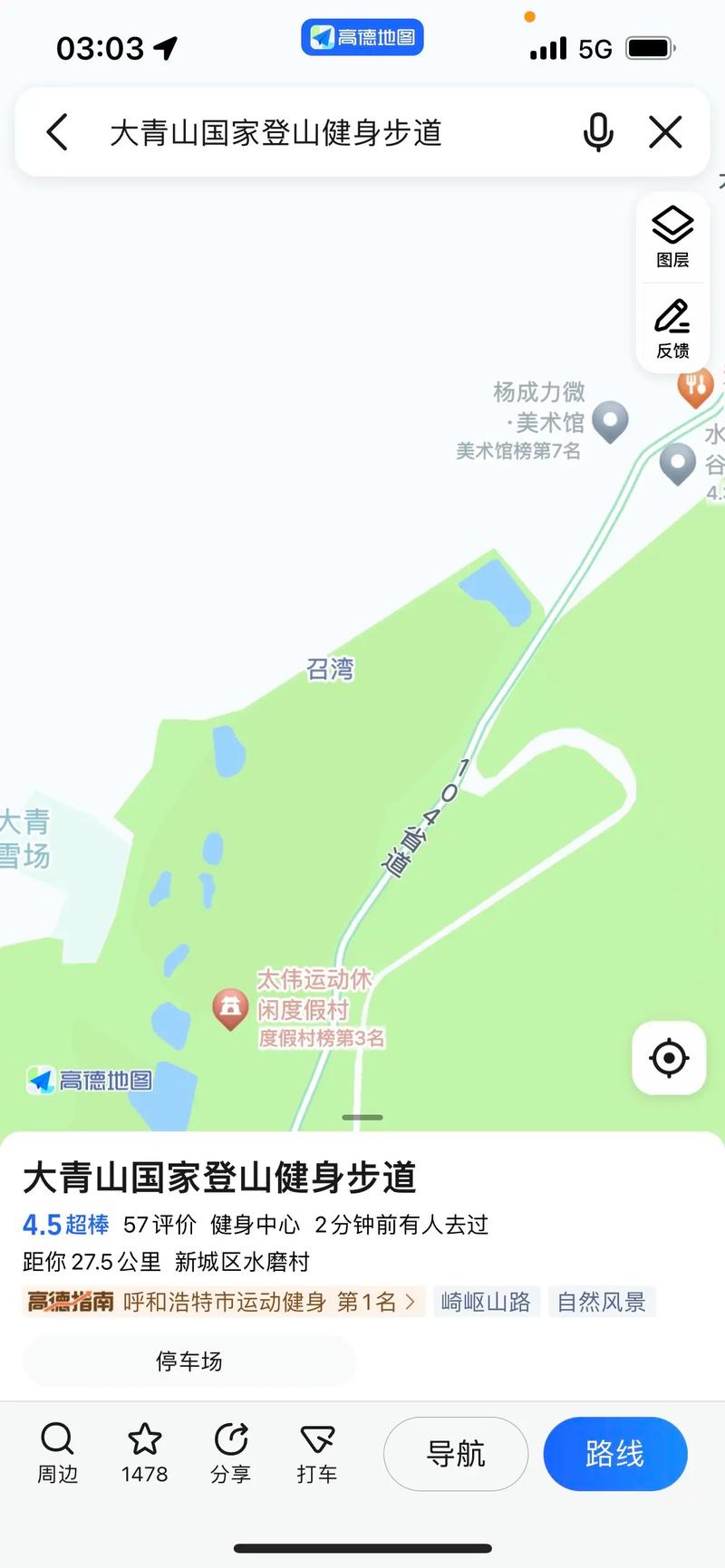Viewport: 725px width, 1568px height.
Task: Save this place with the star icon
Action: click(x=145, y=1453)
